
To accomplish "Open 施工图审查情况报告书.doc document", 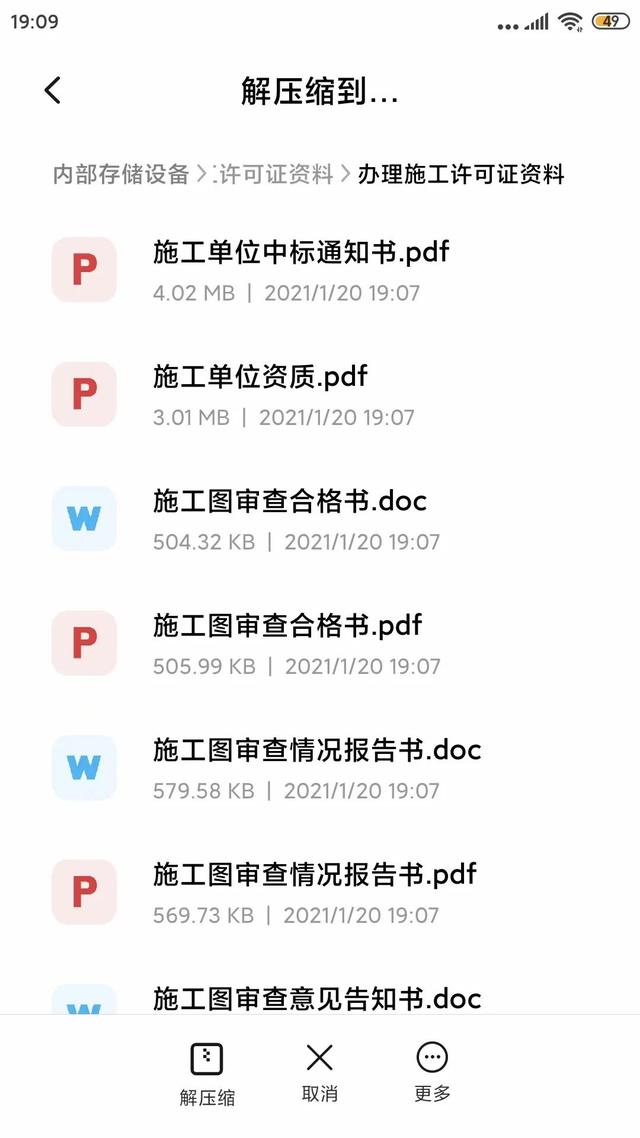I will tap(320, 767).
